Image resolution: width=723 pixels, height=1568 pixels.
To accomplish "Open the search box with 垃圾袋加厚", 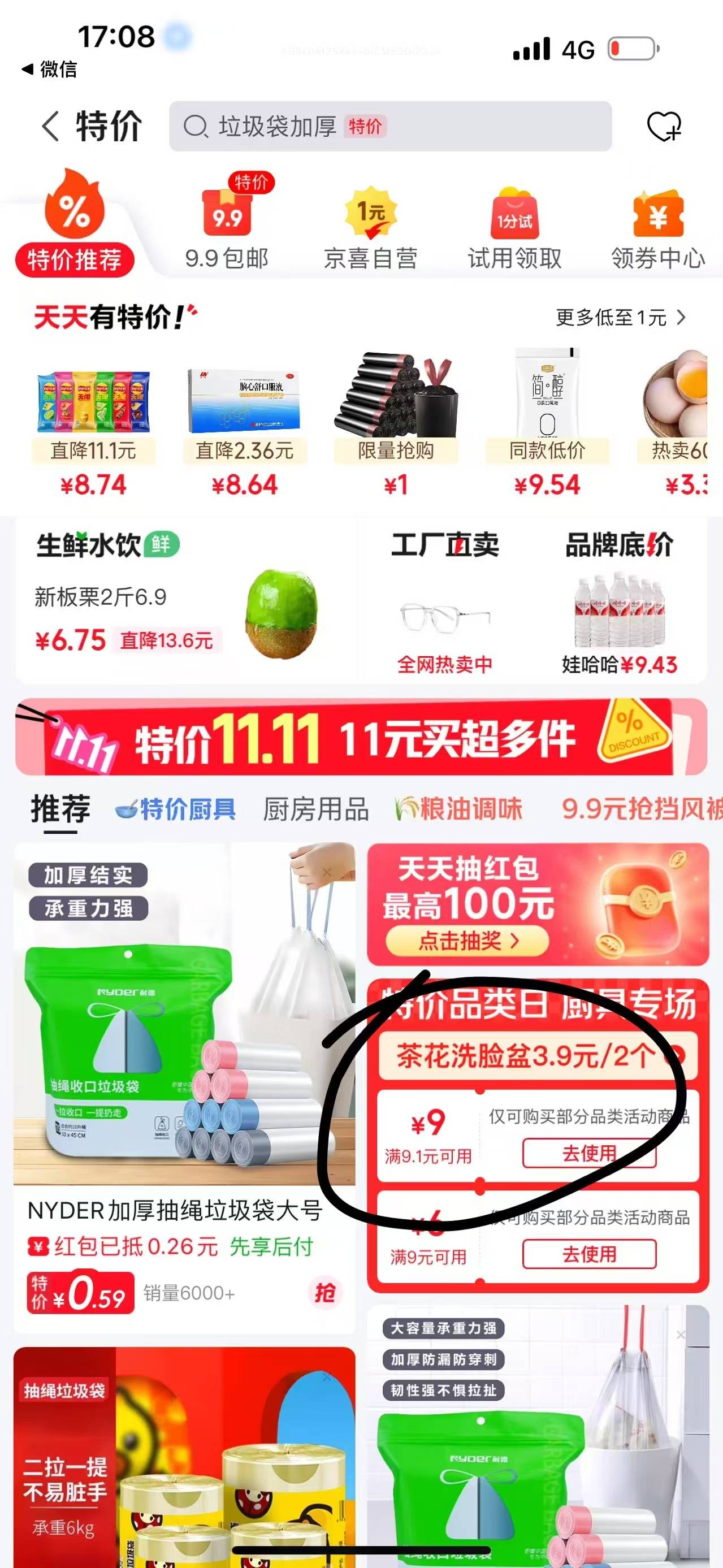I will [x=389, y=126].
